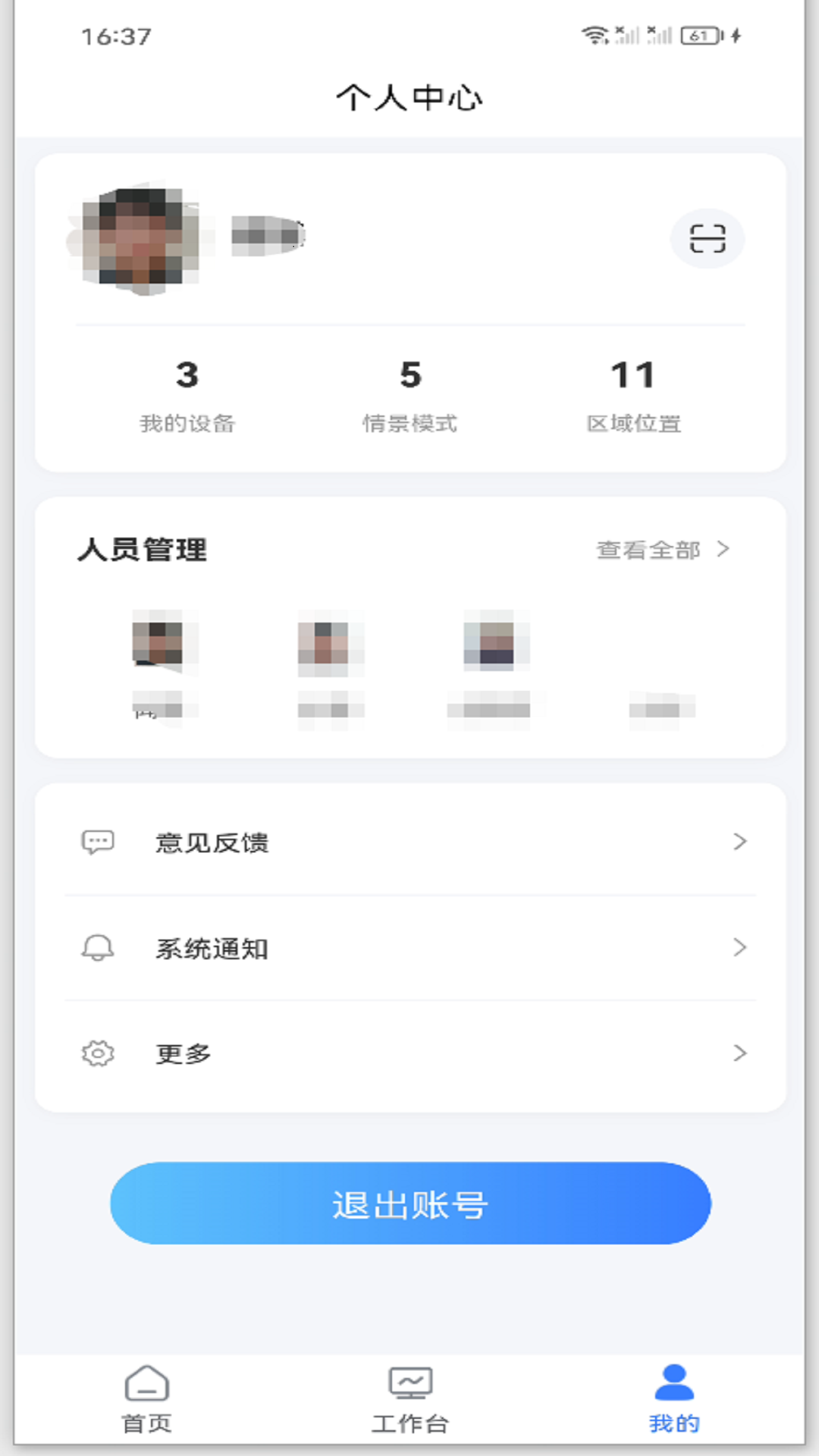Open the 更多 row via its chevron
This screenshot has height=1456, width=819.
point(741,1053)
